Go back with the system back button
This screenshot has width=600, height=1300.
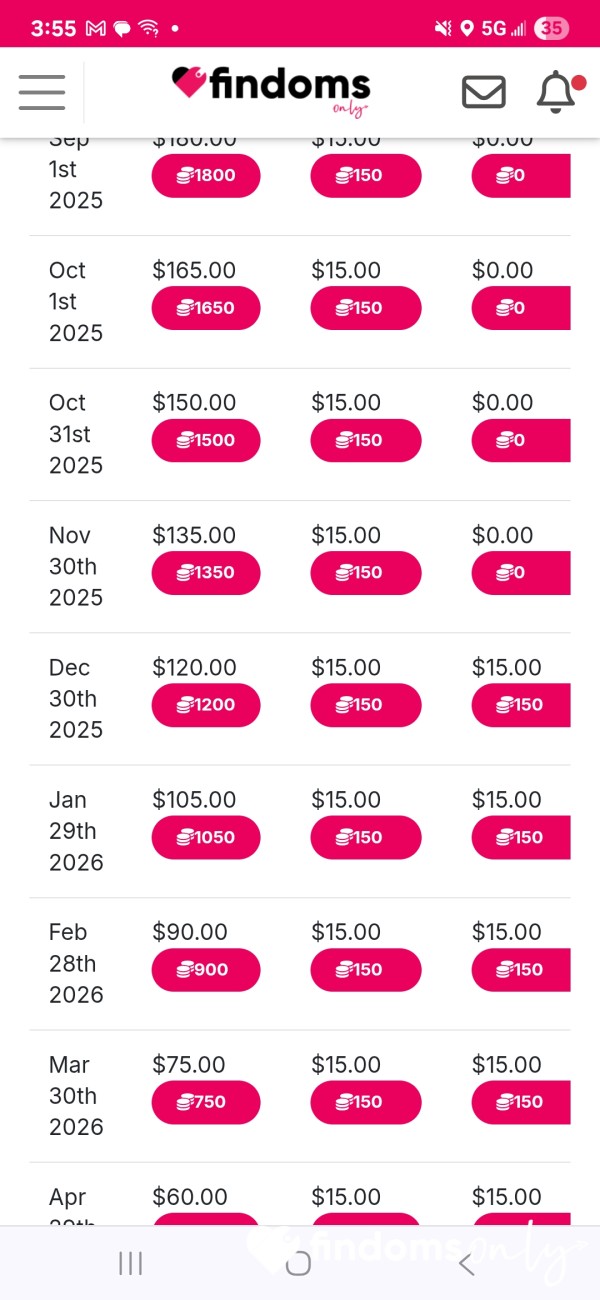pos(466,1264)
